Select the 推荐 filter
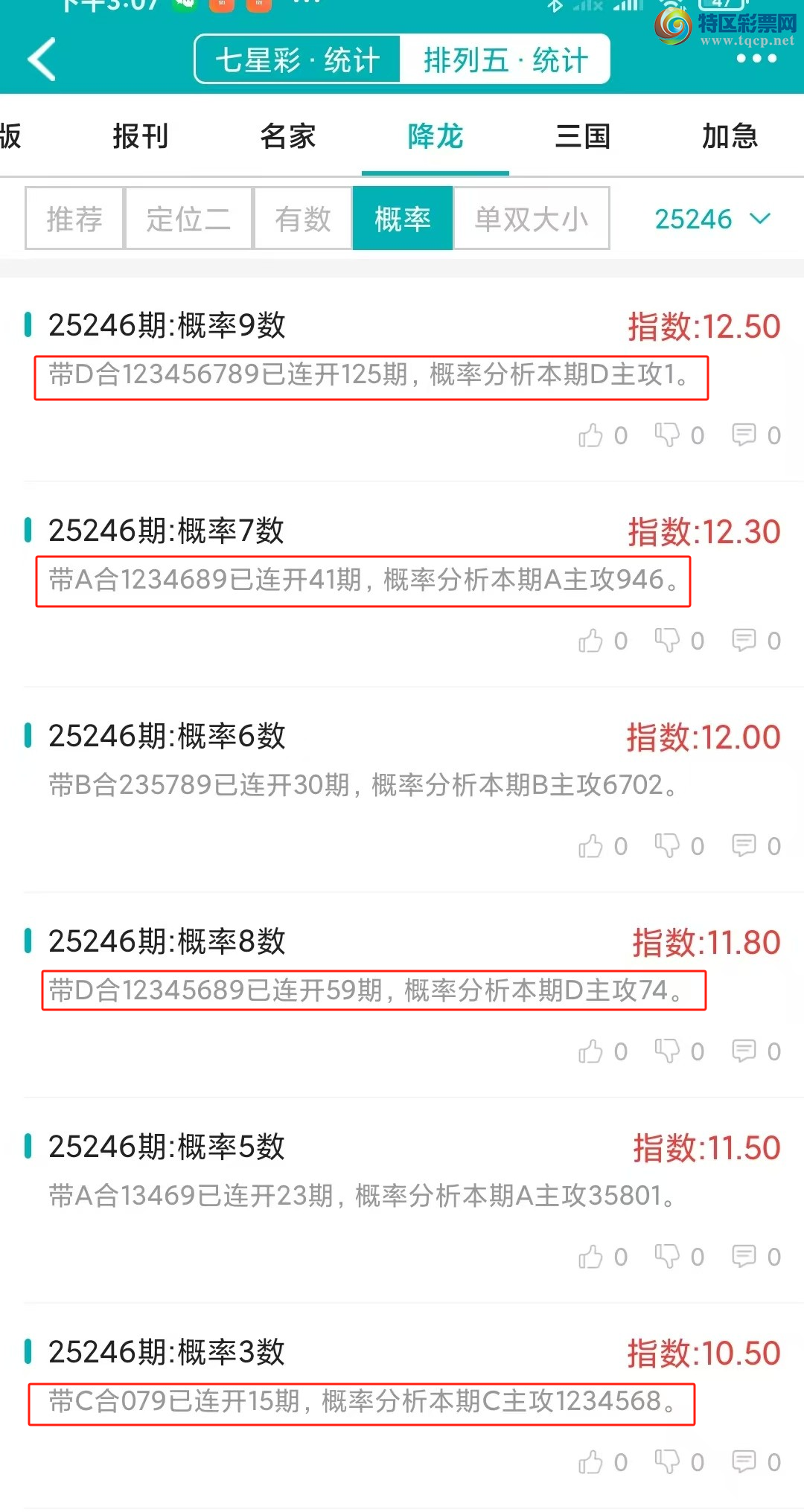 coord(74,219)
